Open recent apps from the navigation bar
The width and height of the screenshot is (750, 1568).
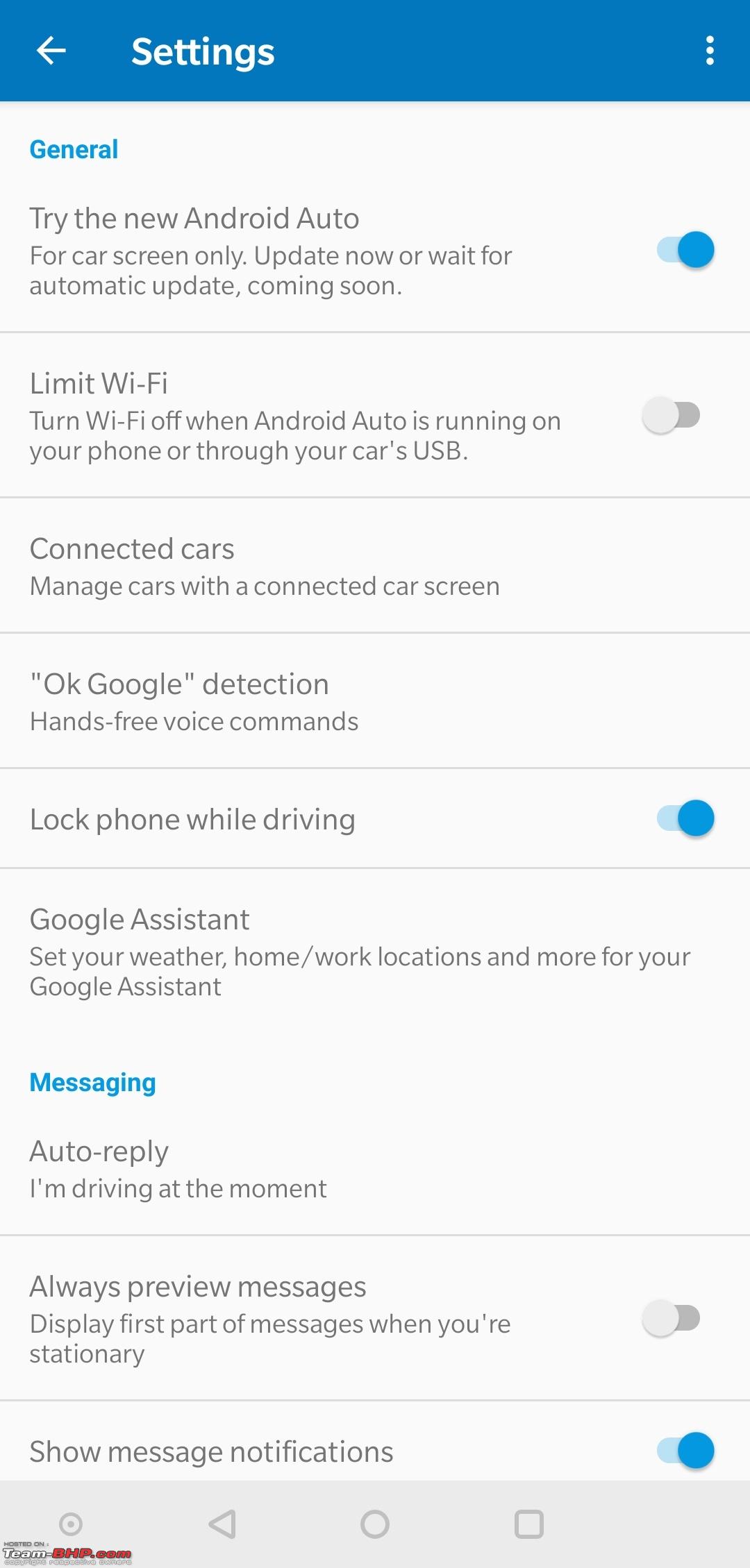pos(528,1524)
